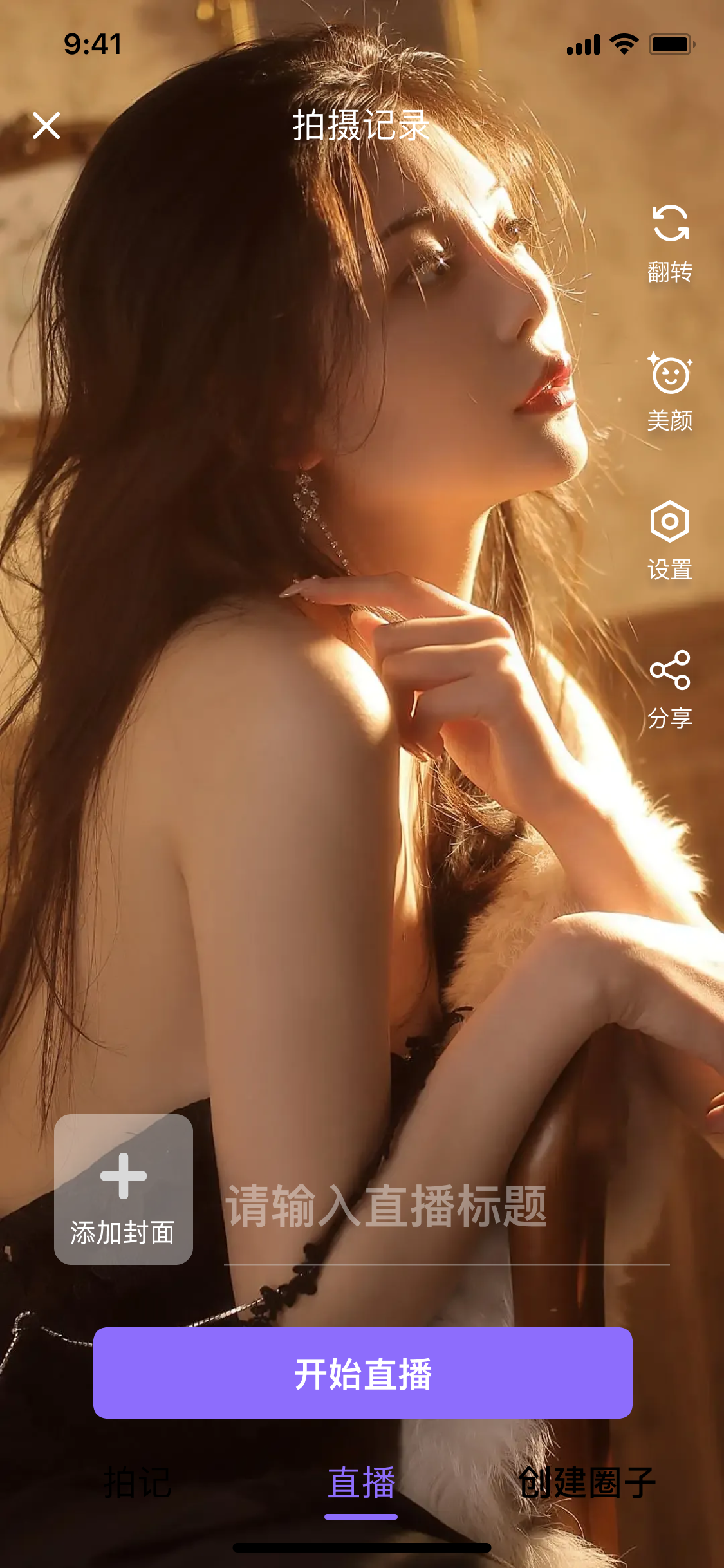Select the 直播 tab

(361, 1483)
